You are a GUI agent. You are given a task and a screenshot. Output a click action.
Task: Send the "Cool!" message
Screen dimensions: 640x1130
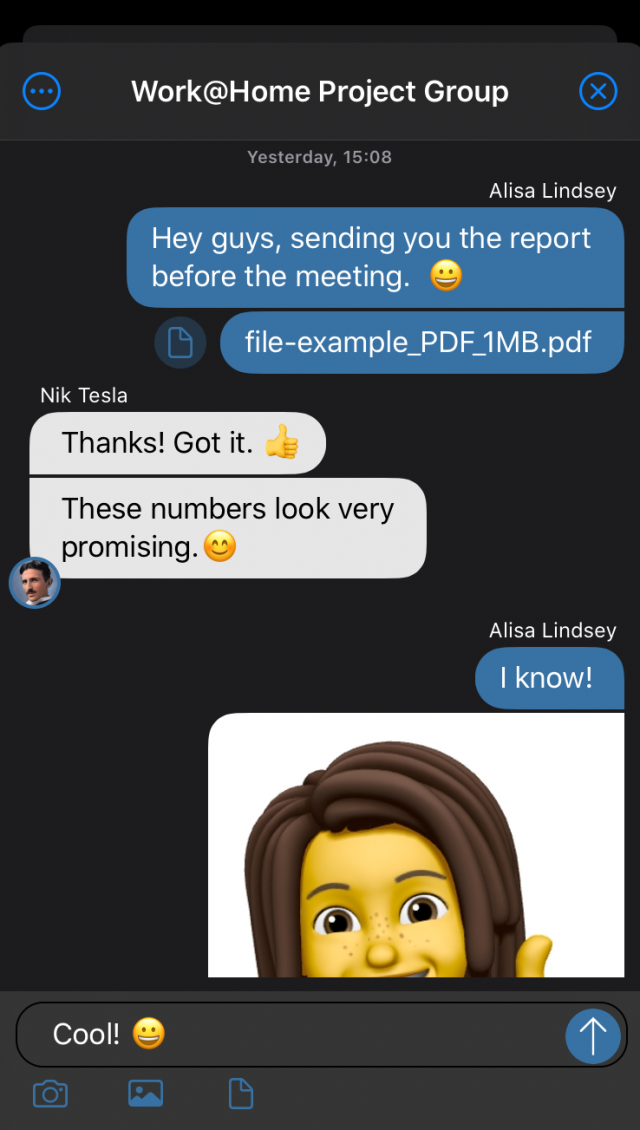pyautogui.click(x=592, y=1035)
